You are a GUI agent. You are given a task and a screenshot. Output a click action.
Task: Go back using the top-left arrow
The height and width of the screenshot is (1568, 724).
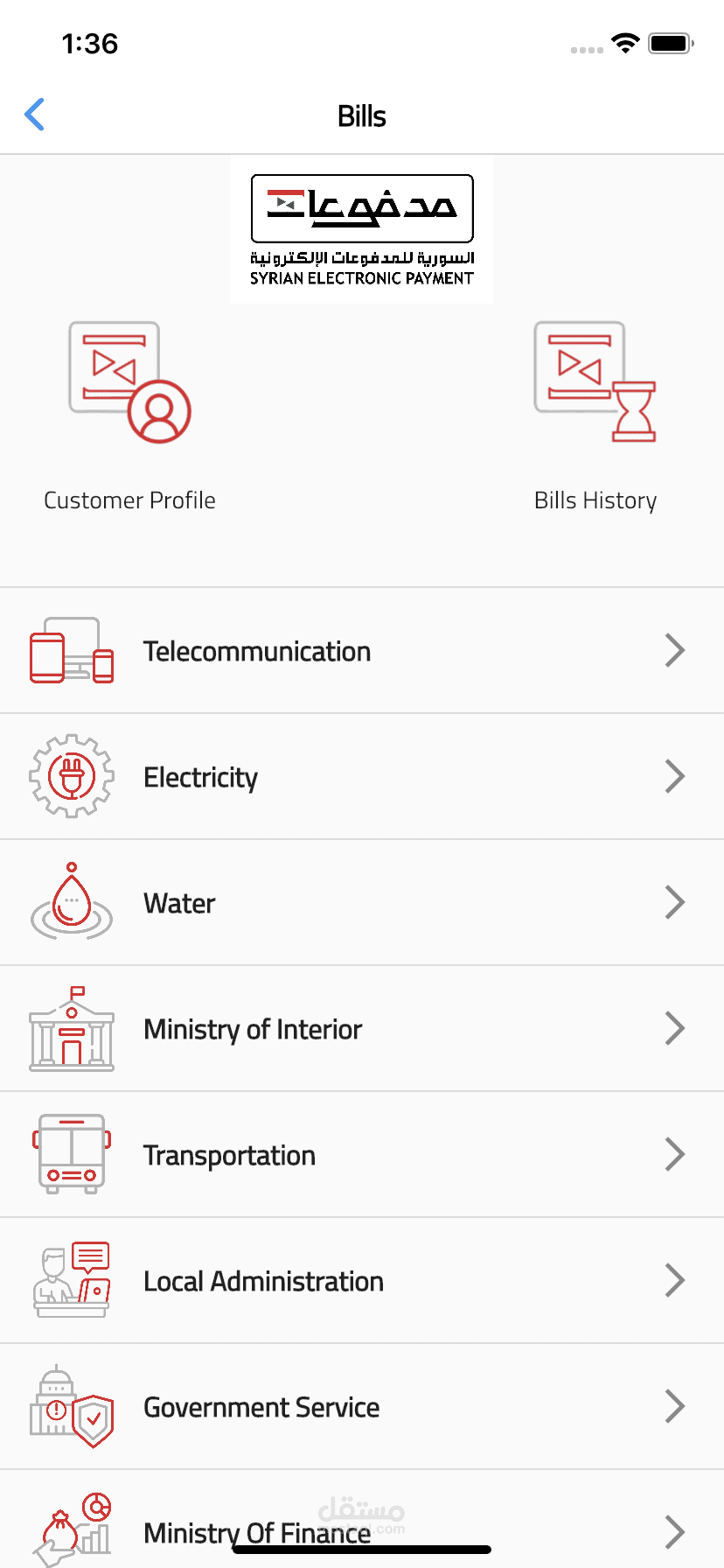point(35,115)
